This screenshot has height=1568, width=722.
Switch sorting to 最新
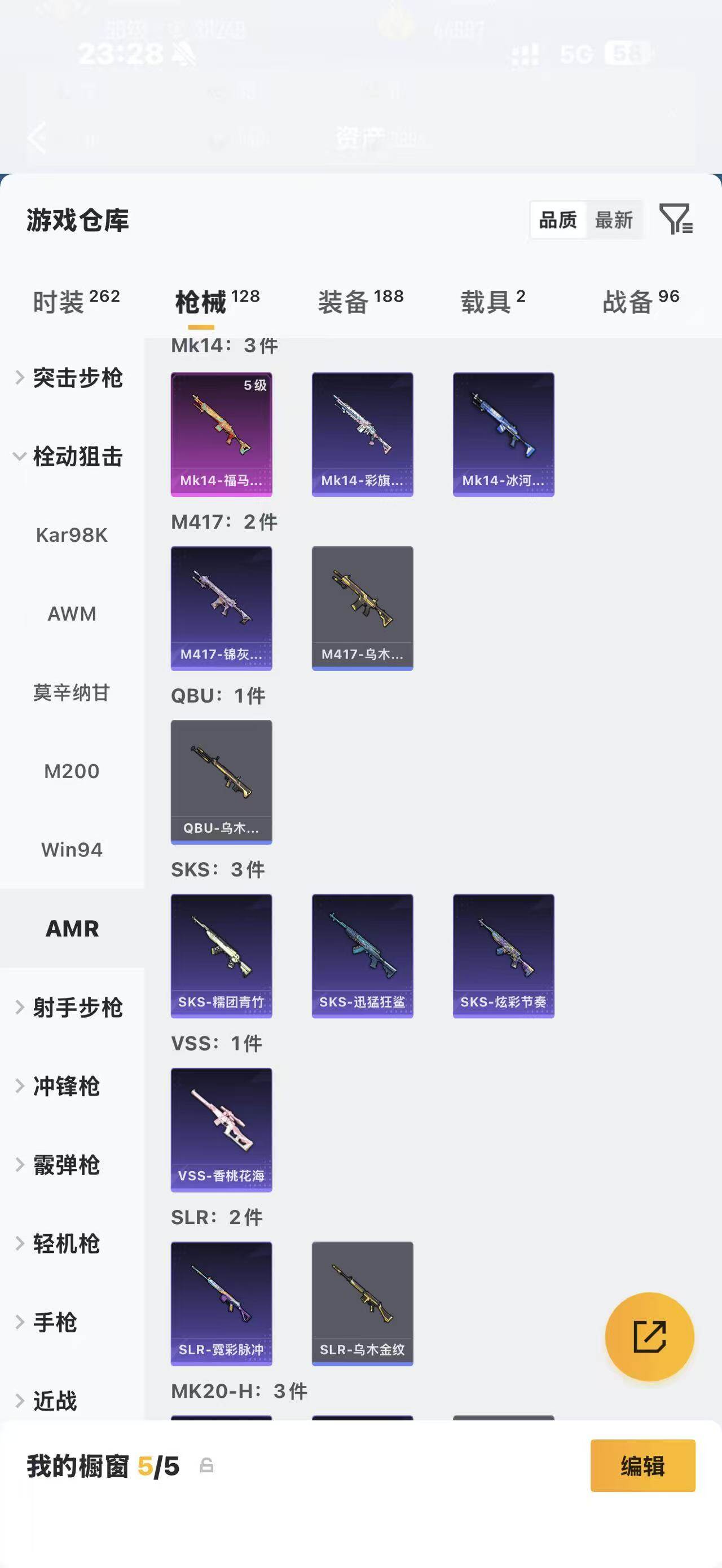pos(614,220)
